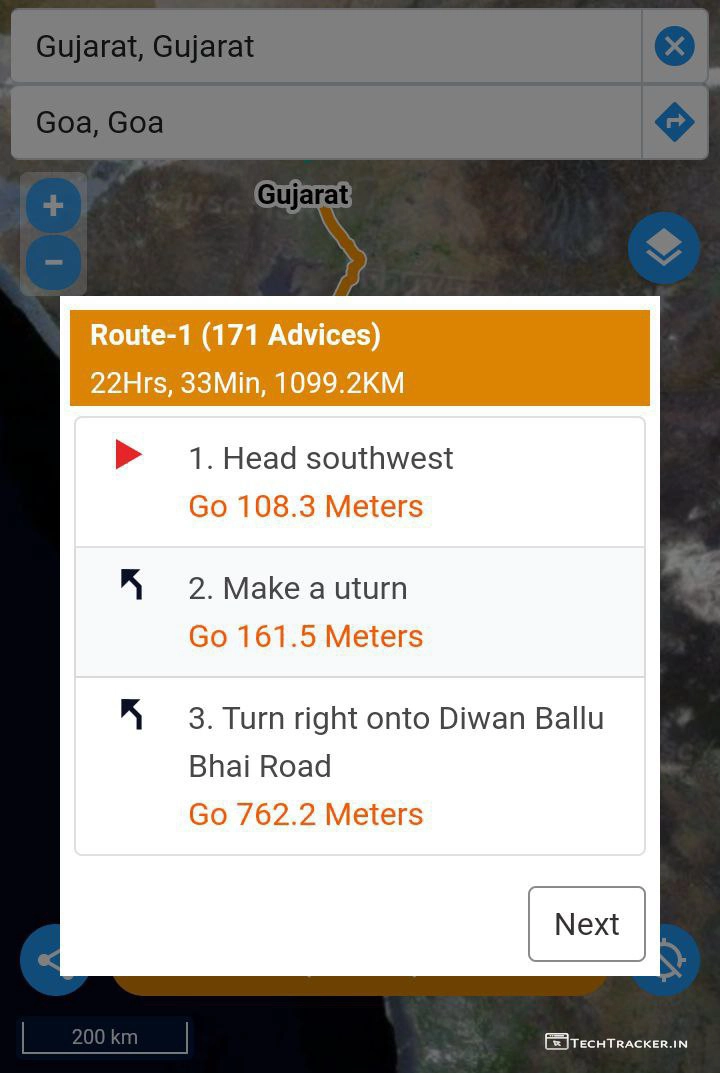Share this route

[42, 961]
